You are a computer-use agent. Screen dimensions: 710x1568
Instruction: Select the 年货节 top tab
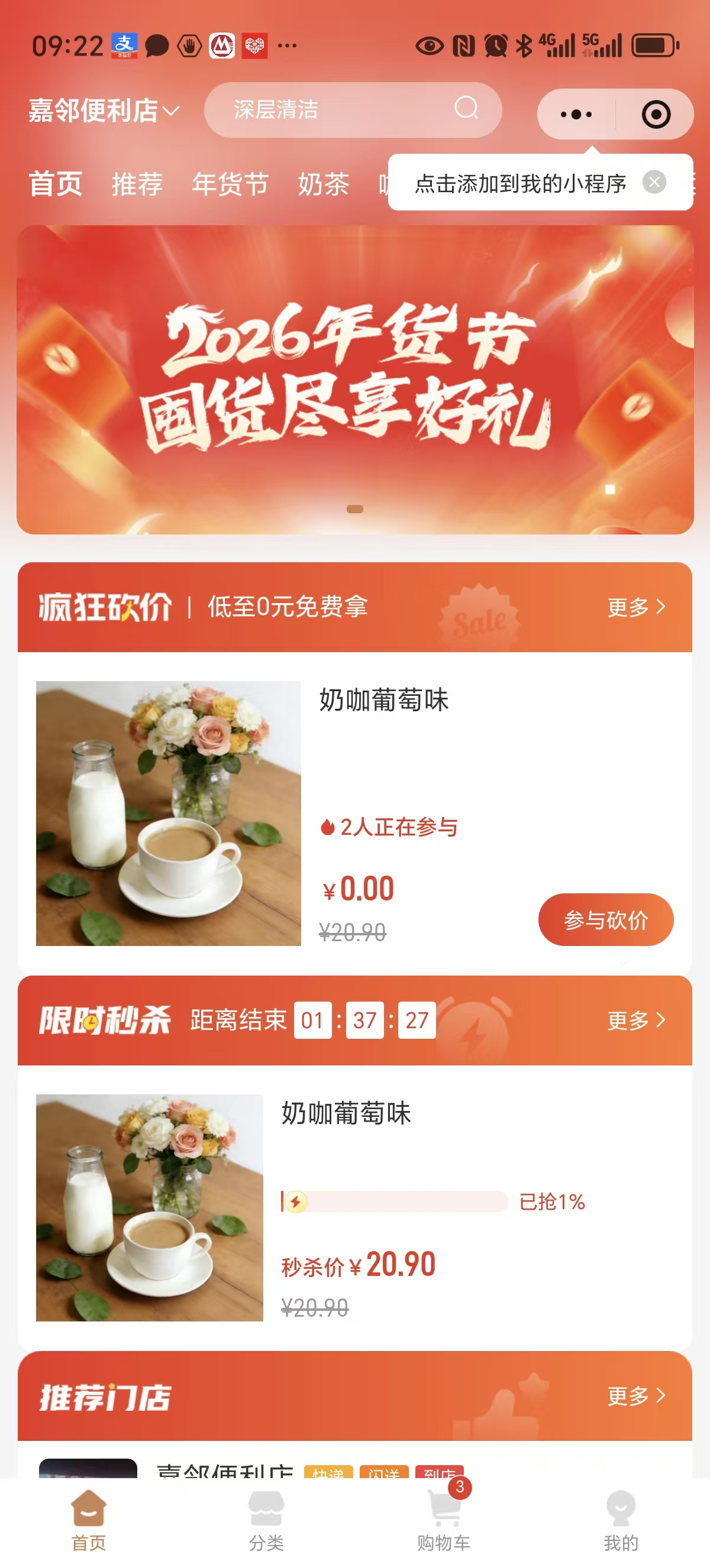[230, 184]
